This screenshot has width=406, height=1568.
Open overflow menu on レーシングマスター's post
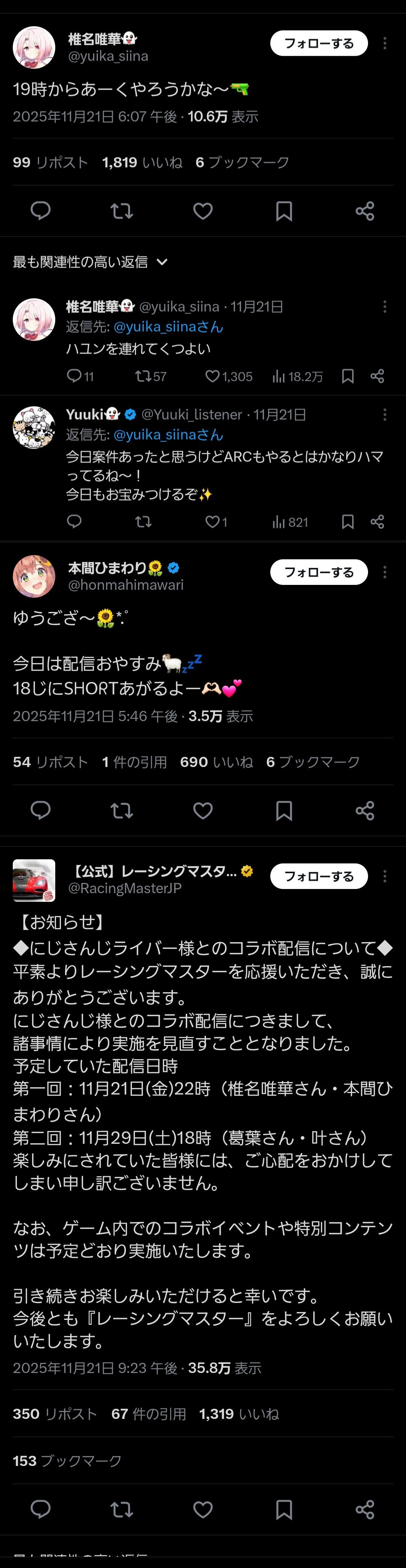coord(385,876)
